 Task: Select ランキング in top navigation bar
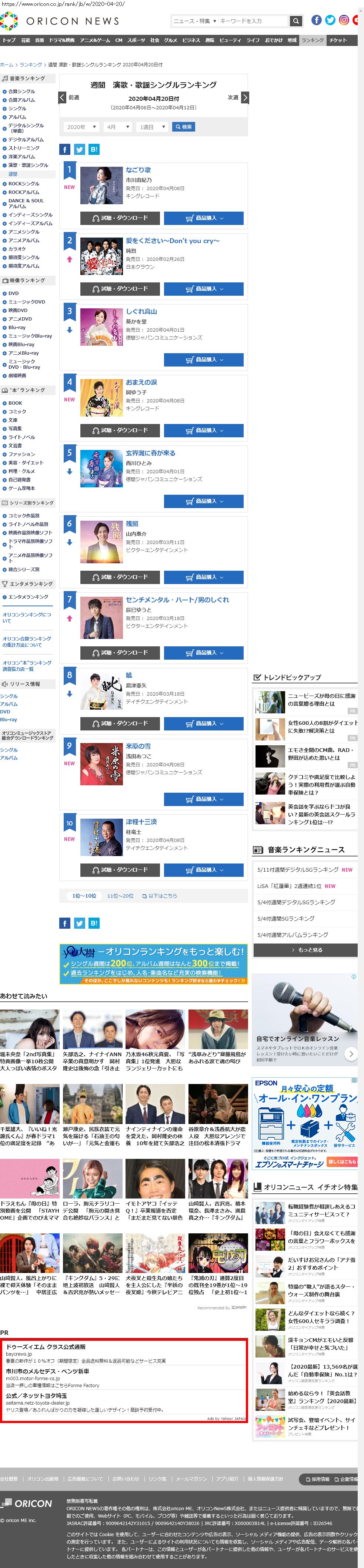(x=312, y=40)
